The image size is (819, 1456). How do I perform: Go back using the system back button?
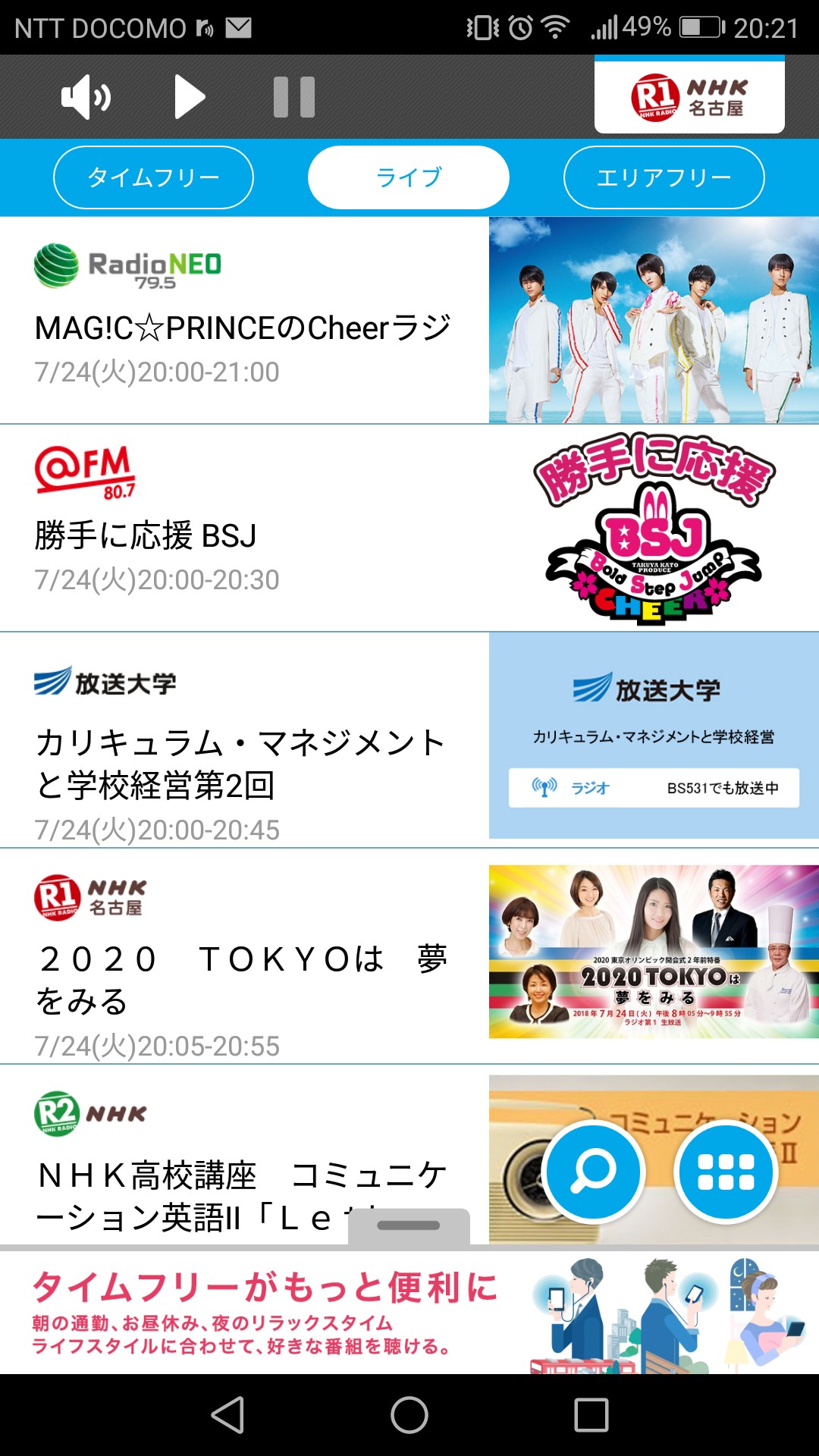coord(227,1415)
